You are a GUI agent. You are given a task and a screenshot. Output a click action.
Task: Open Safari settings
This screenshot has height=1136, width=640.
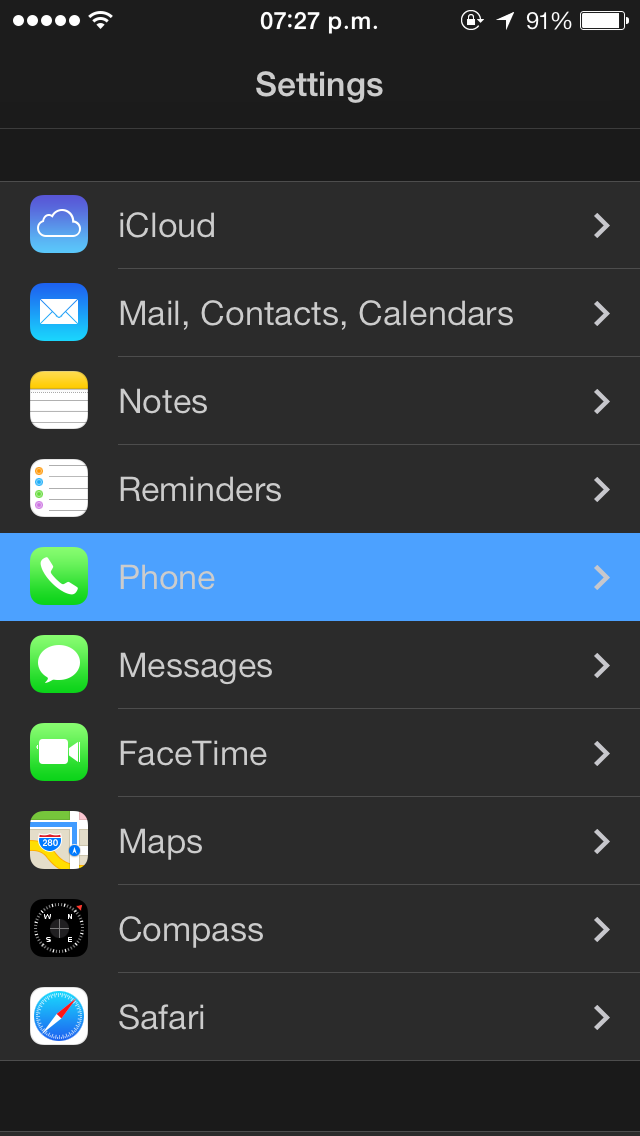pyautogui.click(x=320, y=1017)
